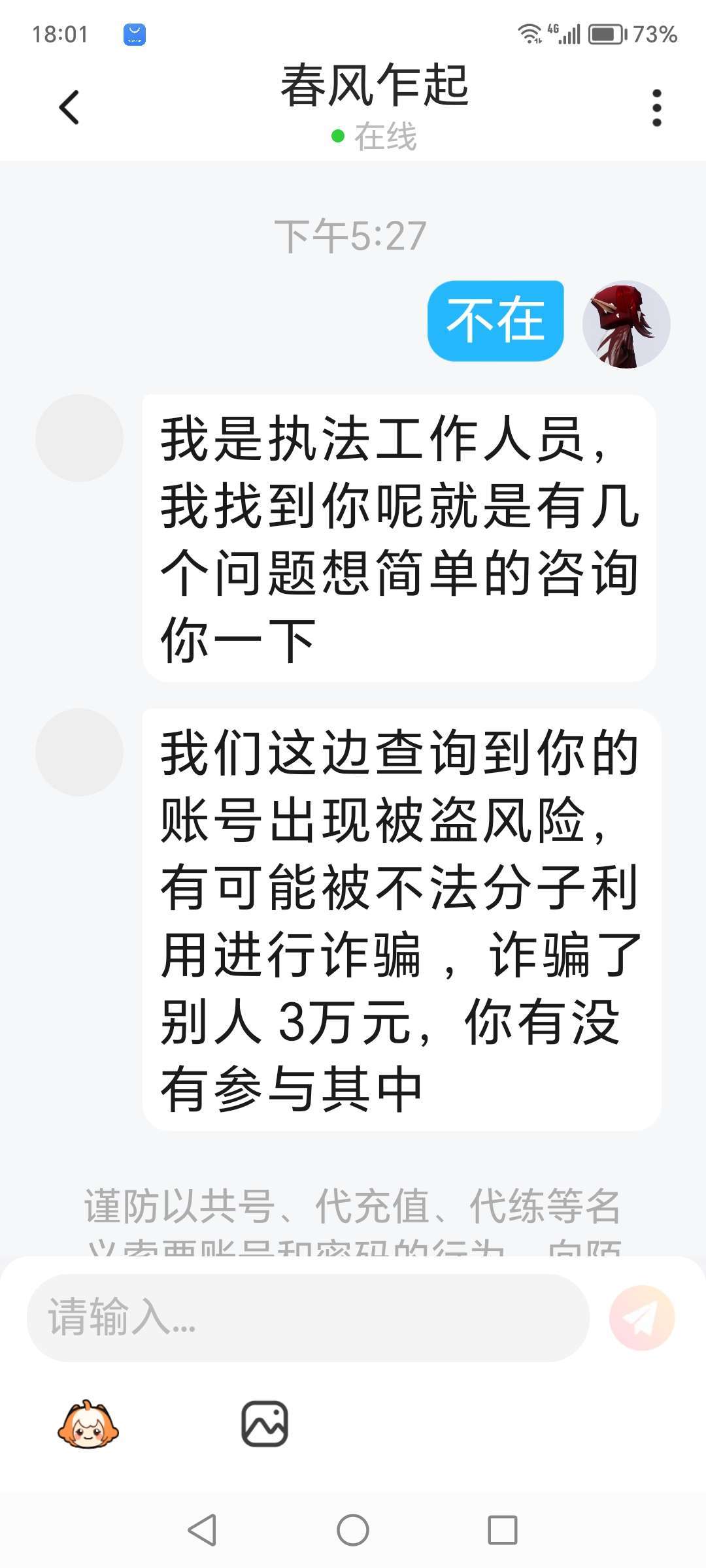Go back from the 春风乍起 chat

tap(69, 108)
